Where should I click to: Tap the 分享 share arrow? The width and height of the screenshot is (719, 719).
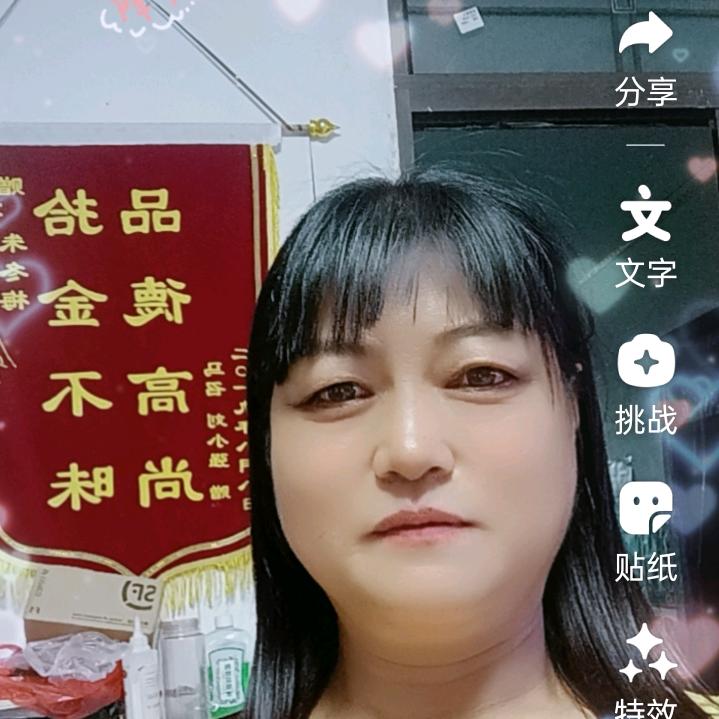[645, 37]
